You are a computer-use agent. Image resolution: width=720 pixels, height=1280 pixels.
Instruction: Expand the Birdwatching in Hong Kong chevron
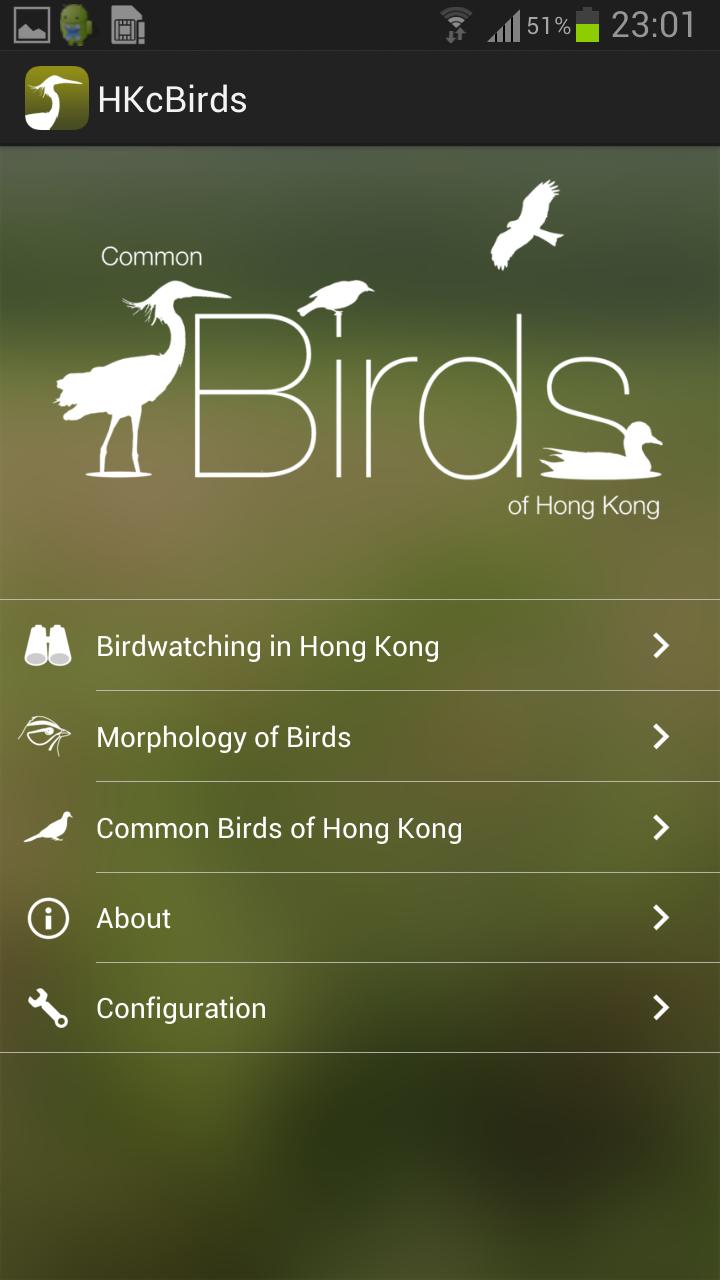coord(660,646)
